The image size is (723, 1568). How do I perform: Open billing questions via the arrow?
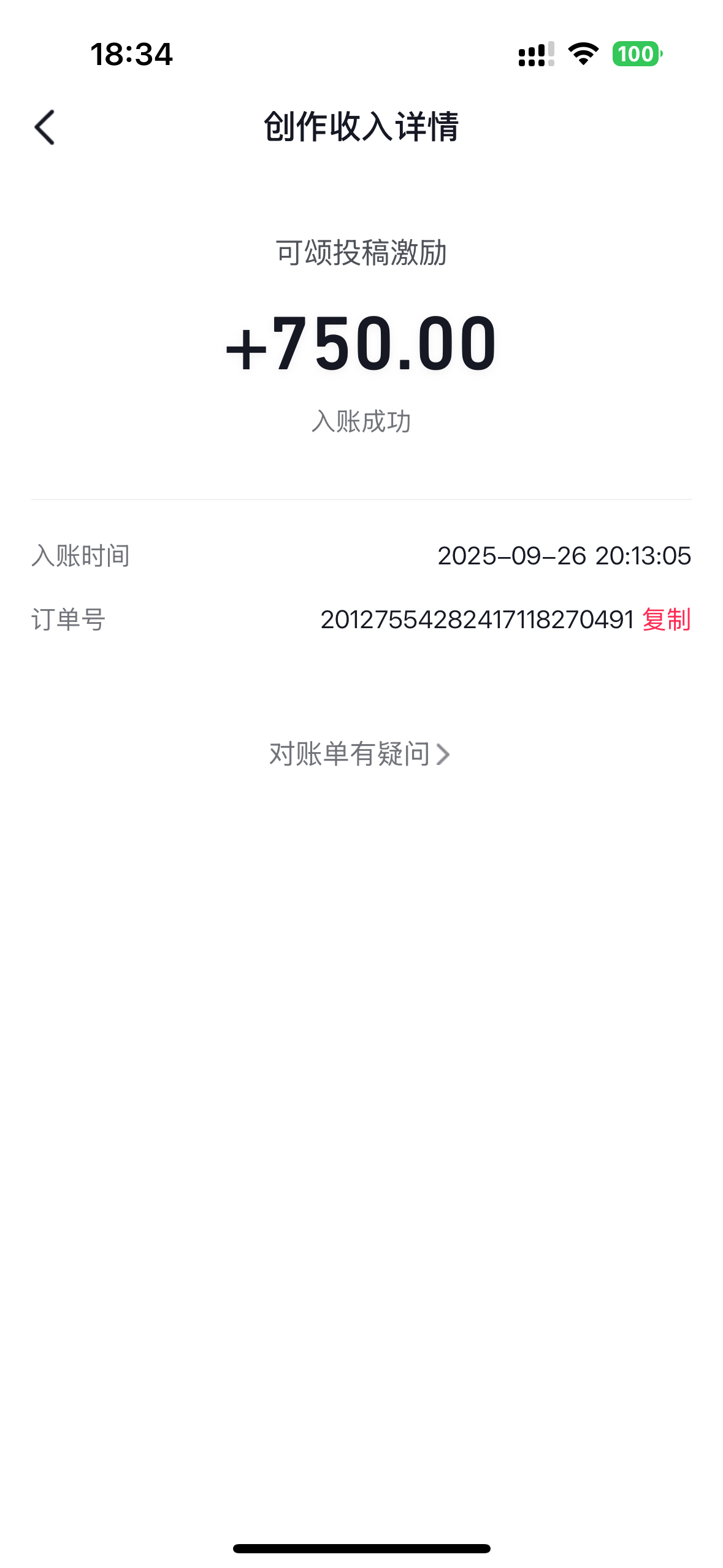click(446, 754)
